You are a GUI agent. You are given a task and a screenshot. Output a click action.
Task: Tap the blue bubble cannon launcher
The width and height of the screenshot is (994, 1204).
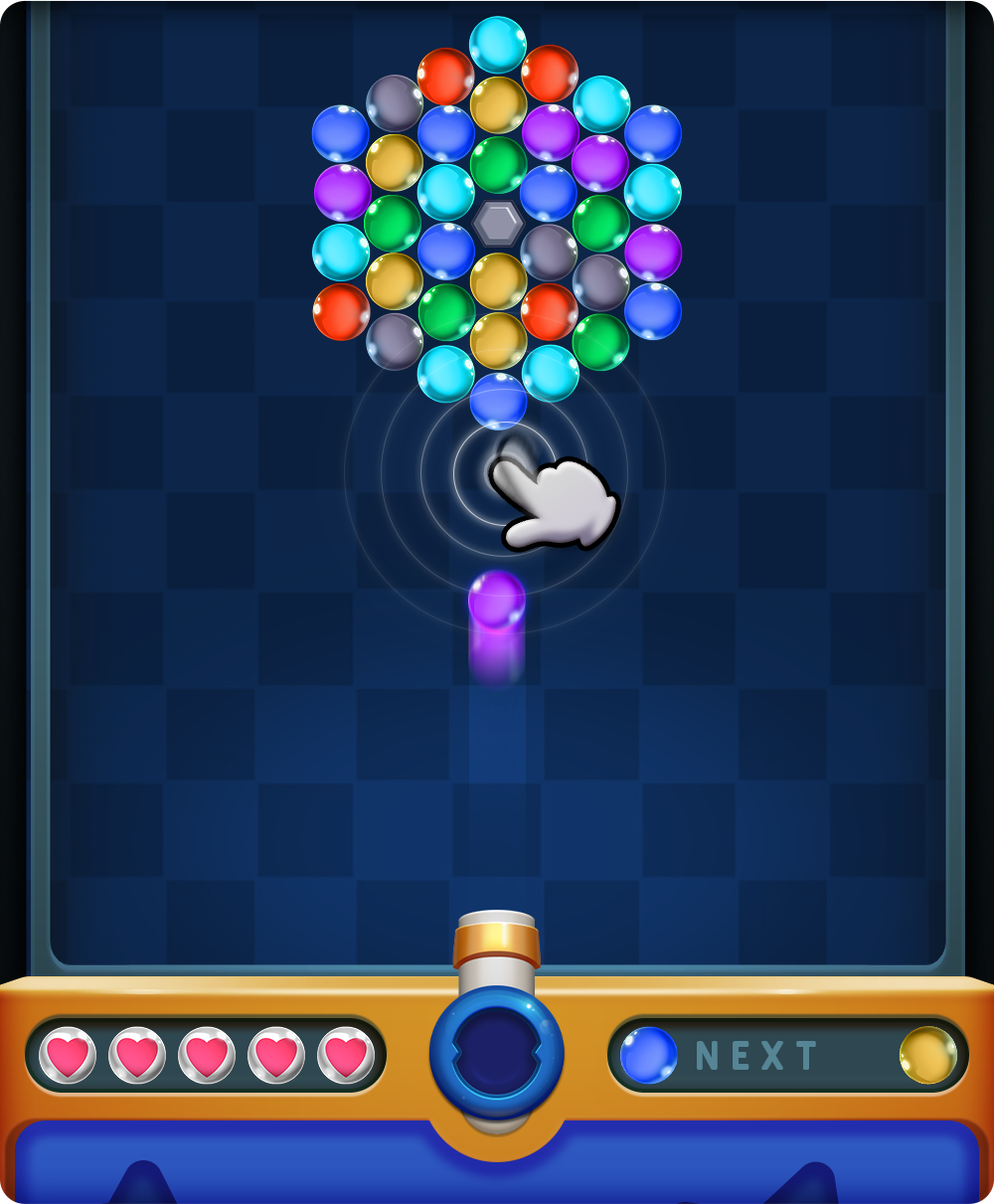(497, 1052)
